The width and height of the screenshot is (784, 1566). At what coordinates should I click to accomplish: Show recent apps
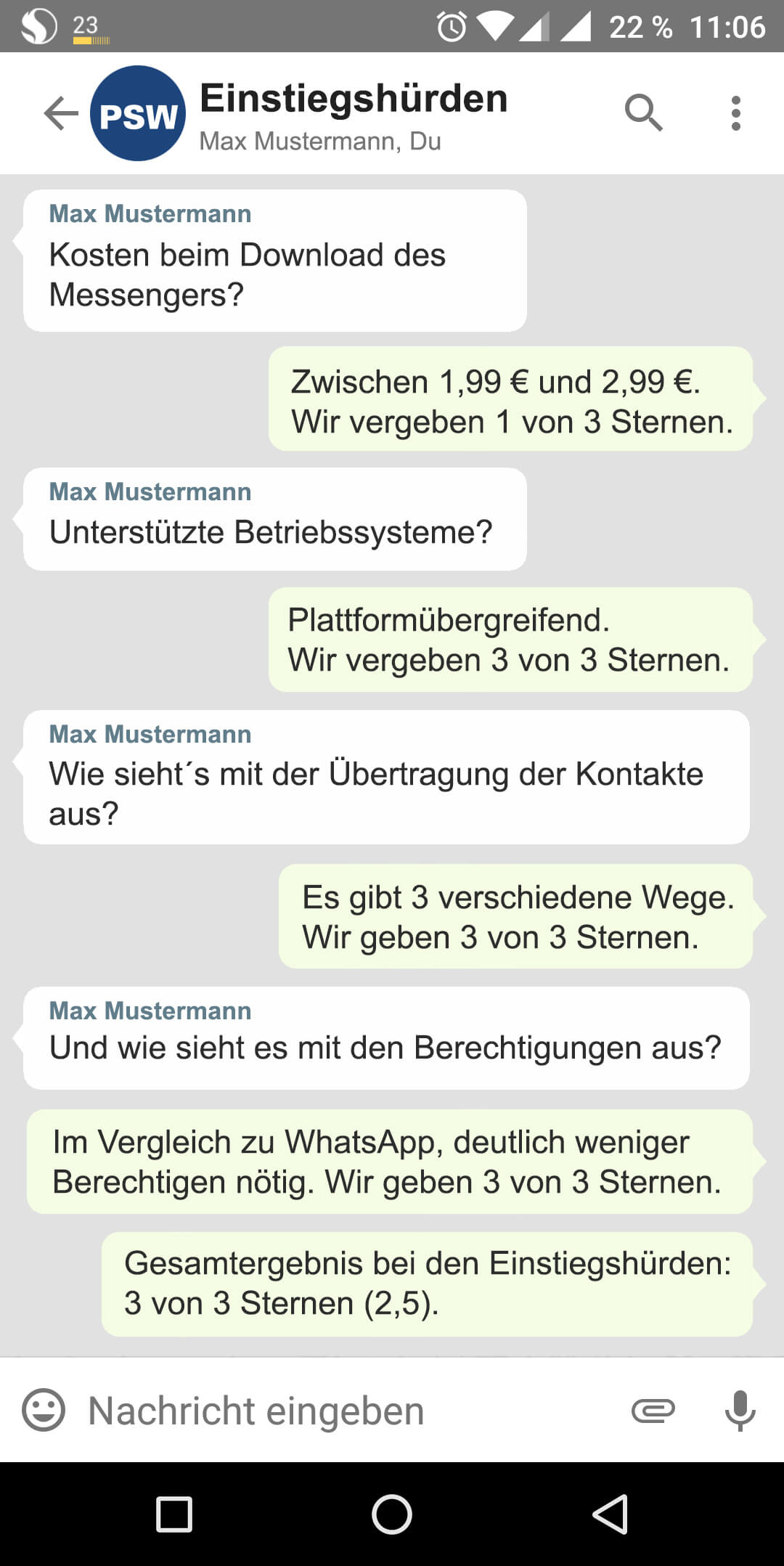coord(174,1514)
